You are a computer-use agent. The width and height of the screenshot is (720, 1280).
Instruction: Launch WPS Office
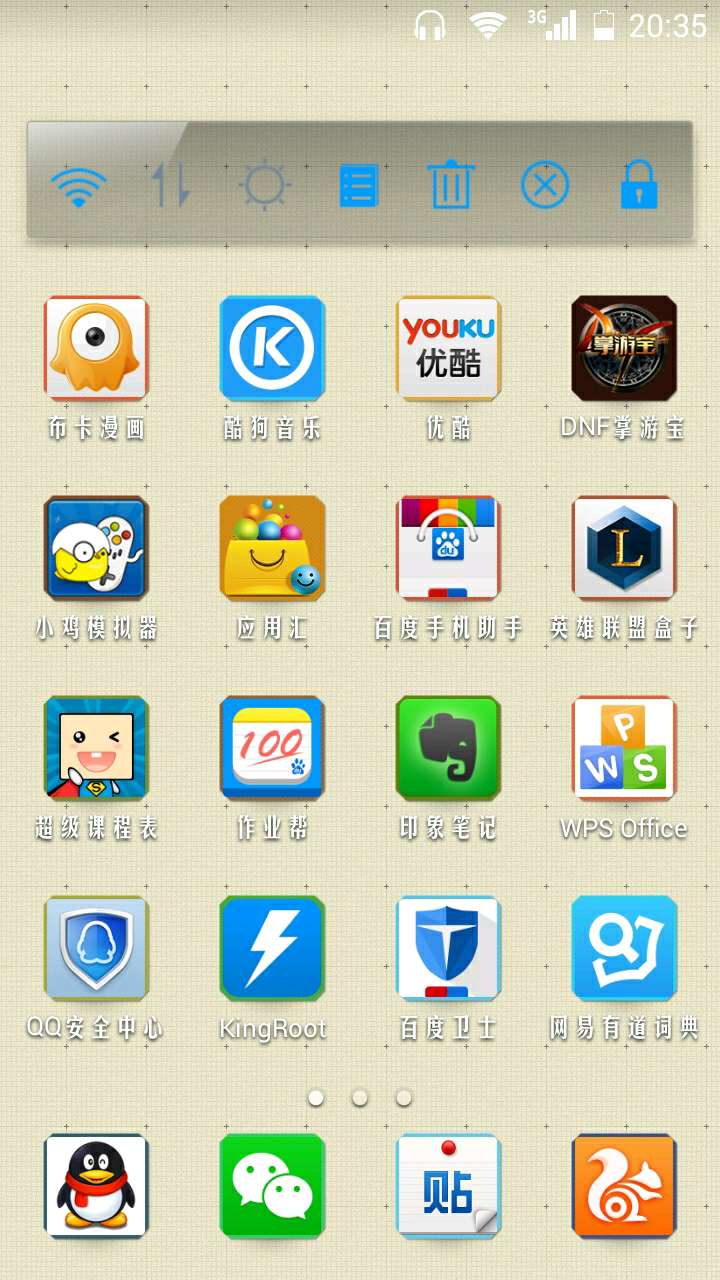(x=624, y=748)
